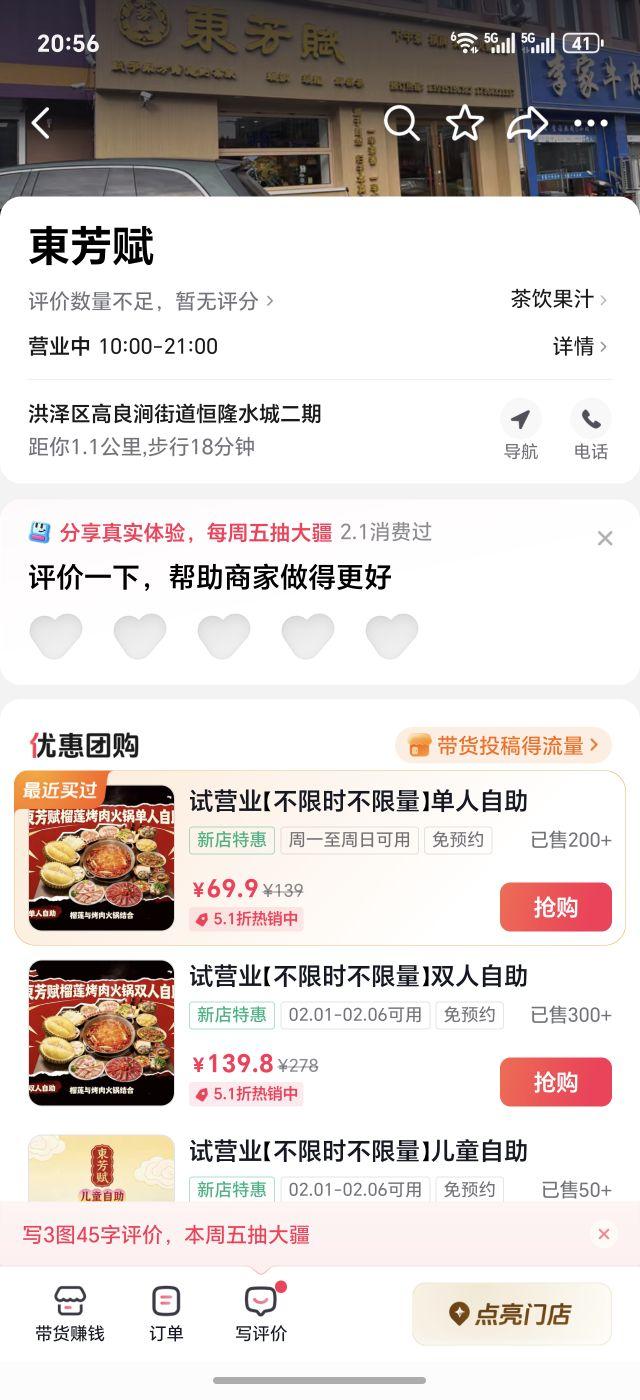Open 带货赚钱 in the bottom bar

click(69, 1314)
